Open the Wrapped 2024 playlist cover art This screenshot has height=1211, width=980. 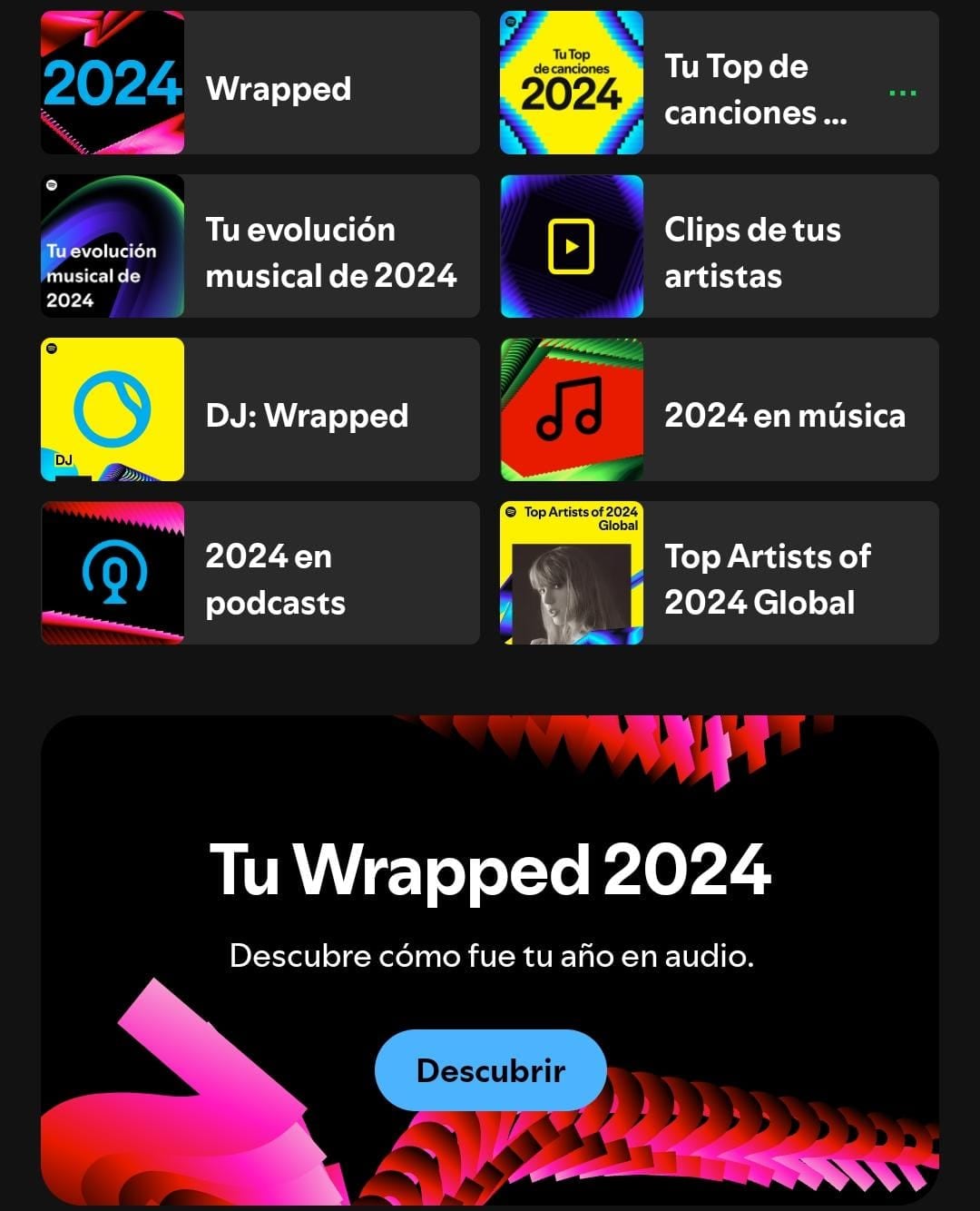(111, 83)
